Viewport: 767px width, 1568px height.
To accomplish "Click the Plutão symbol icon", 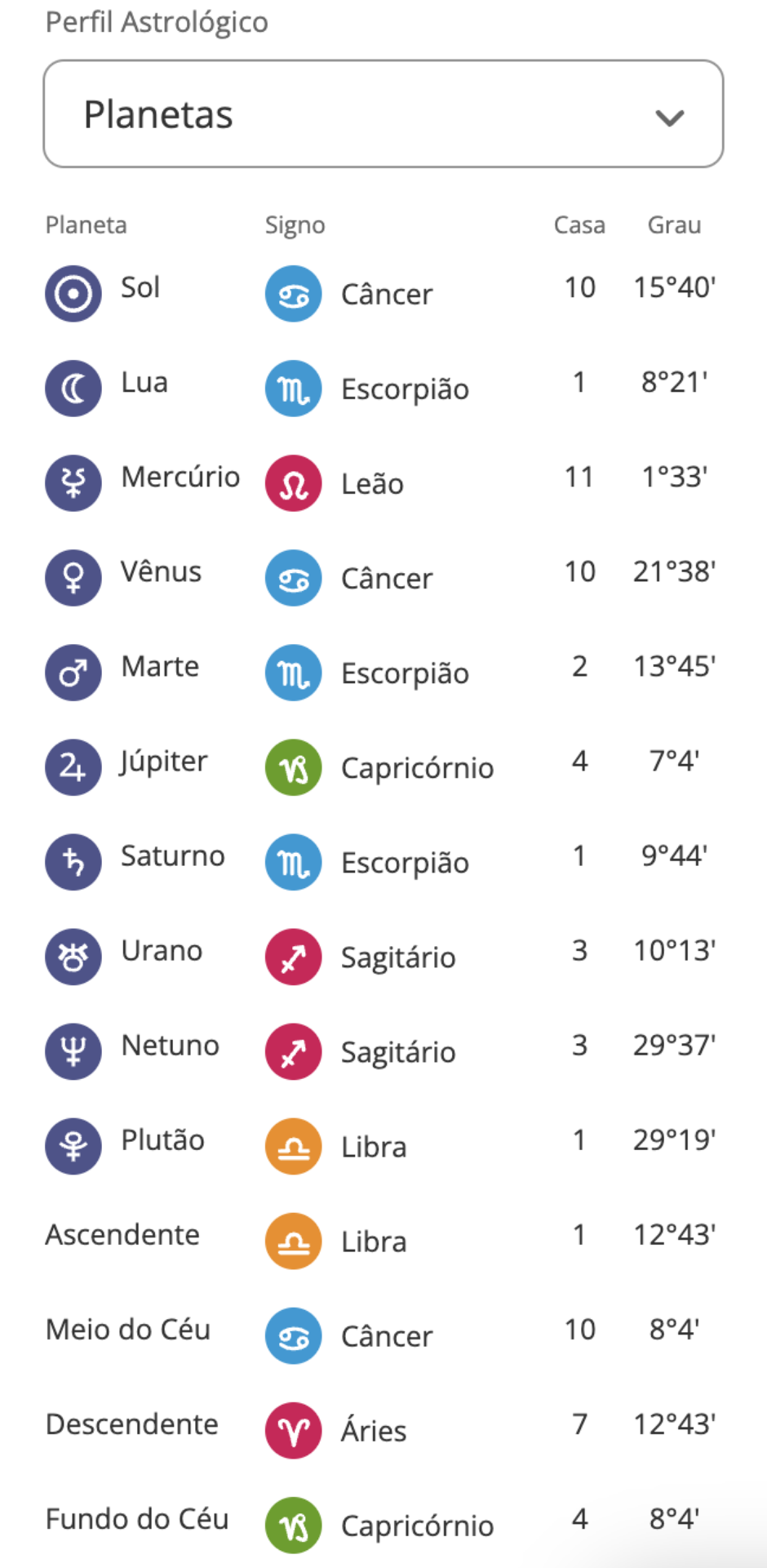I will 73,1146.
